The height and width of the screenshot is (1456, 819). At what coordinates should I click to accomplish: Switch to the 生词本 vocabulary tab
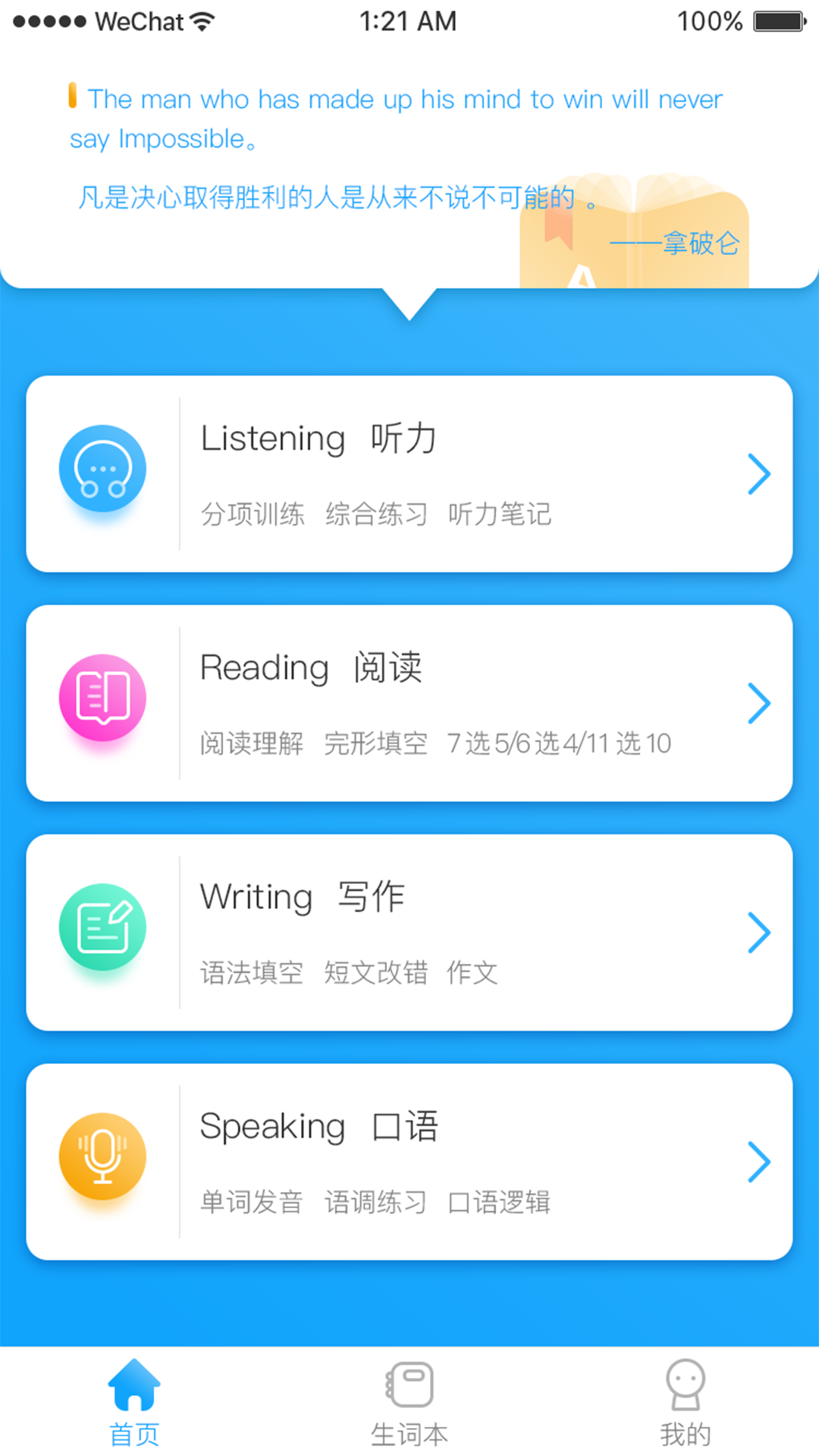409,1403
